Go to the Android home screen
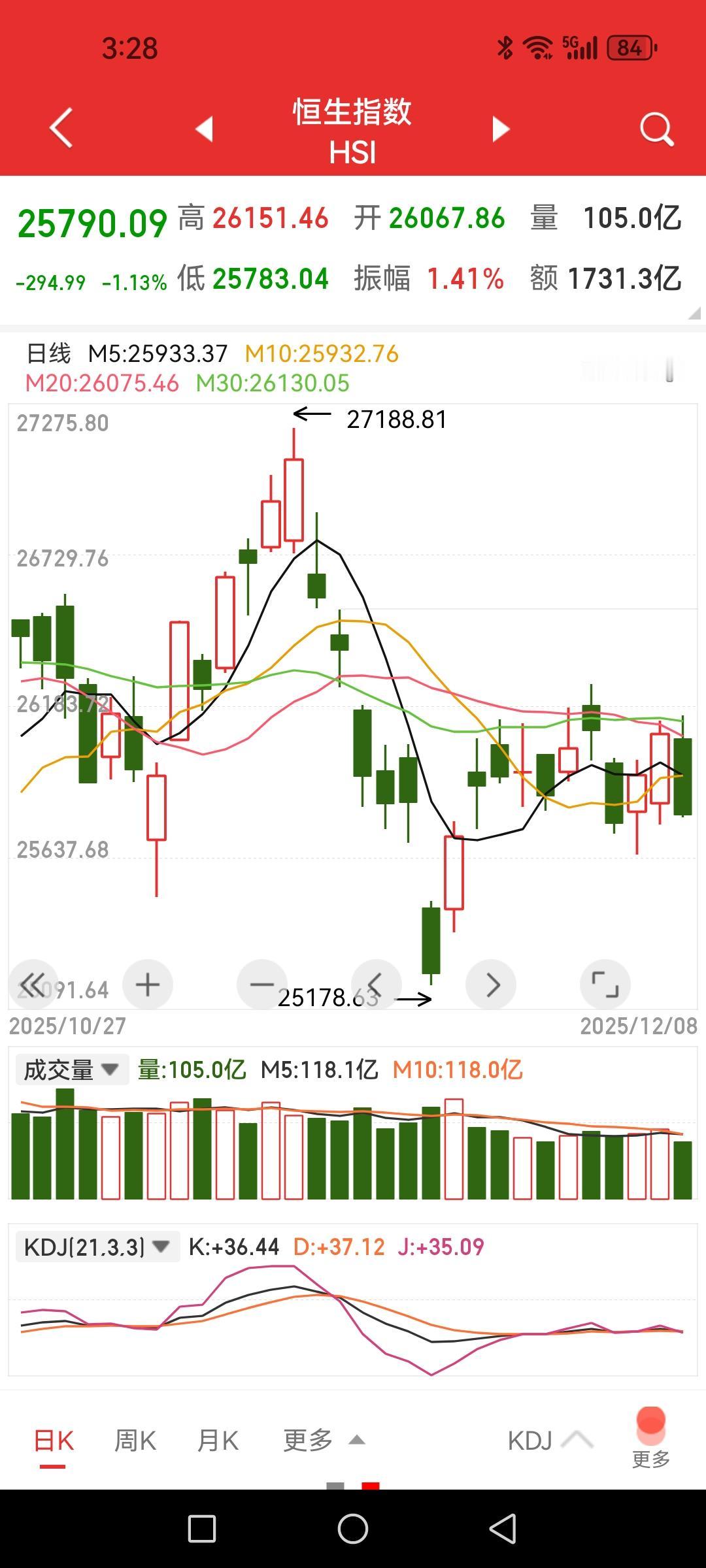 coord(353,1529)
